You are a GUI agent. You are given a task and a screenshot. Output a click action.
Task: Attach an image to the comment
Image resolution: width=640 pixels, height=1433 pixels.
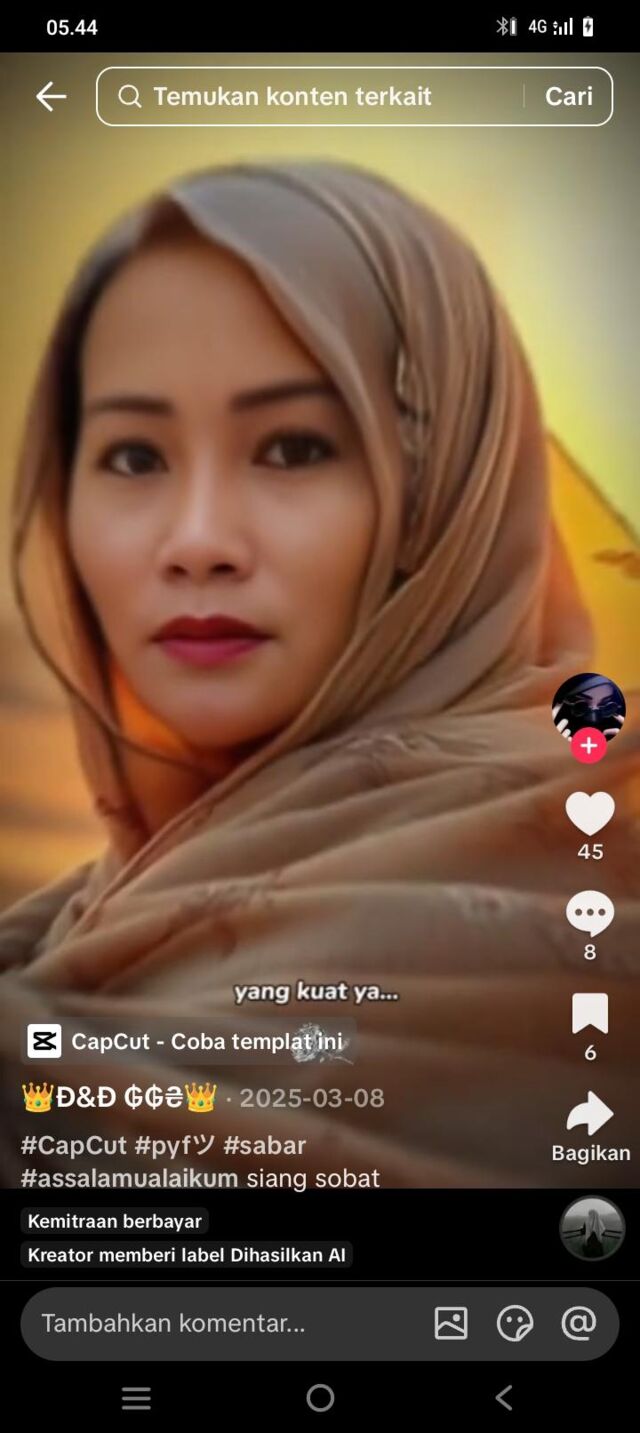pyautogui.click(x=451, y=1323)
